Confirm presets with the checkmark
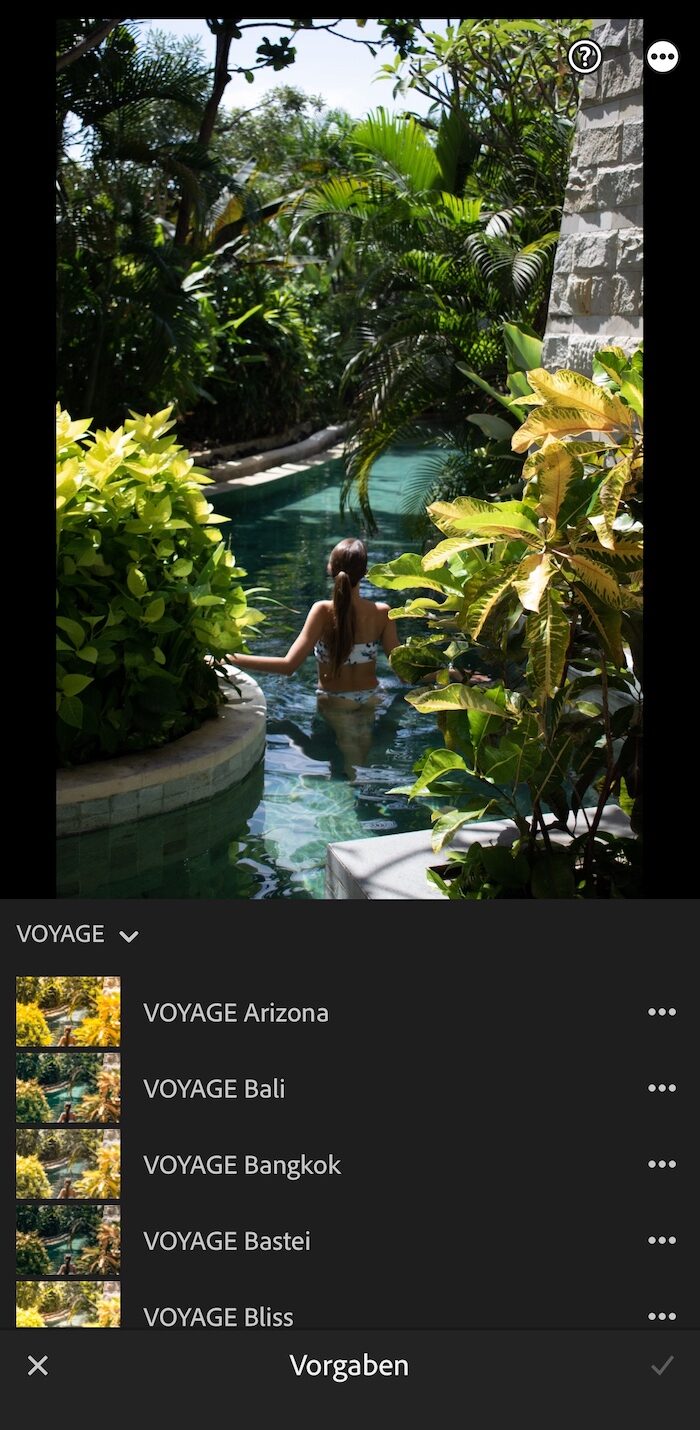This screenshot has width=700, height=1430. pos(662,1365)
